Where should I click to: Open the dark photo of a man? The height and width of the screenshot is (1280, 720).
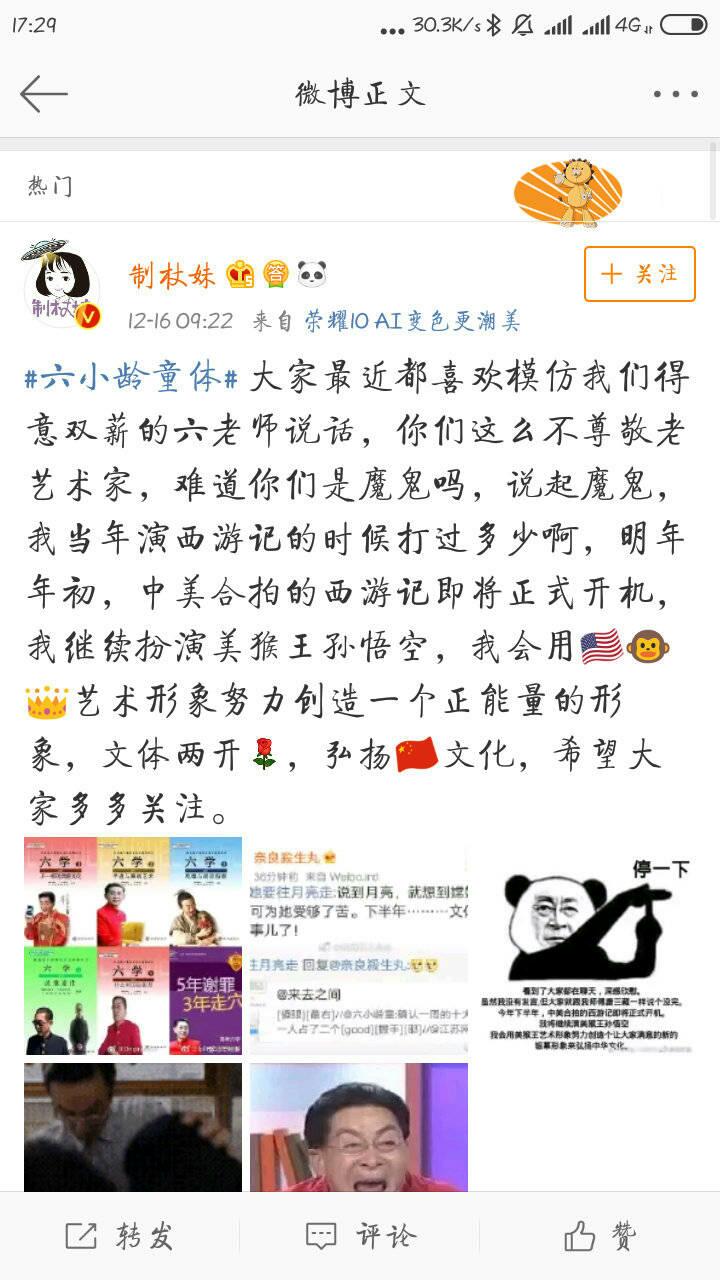coord(133,1127)
